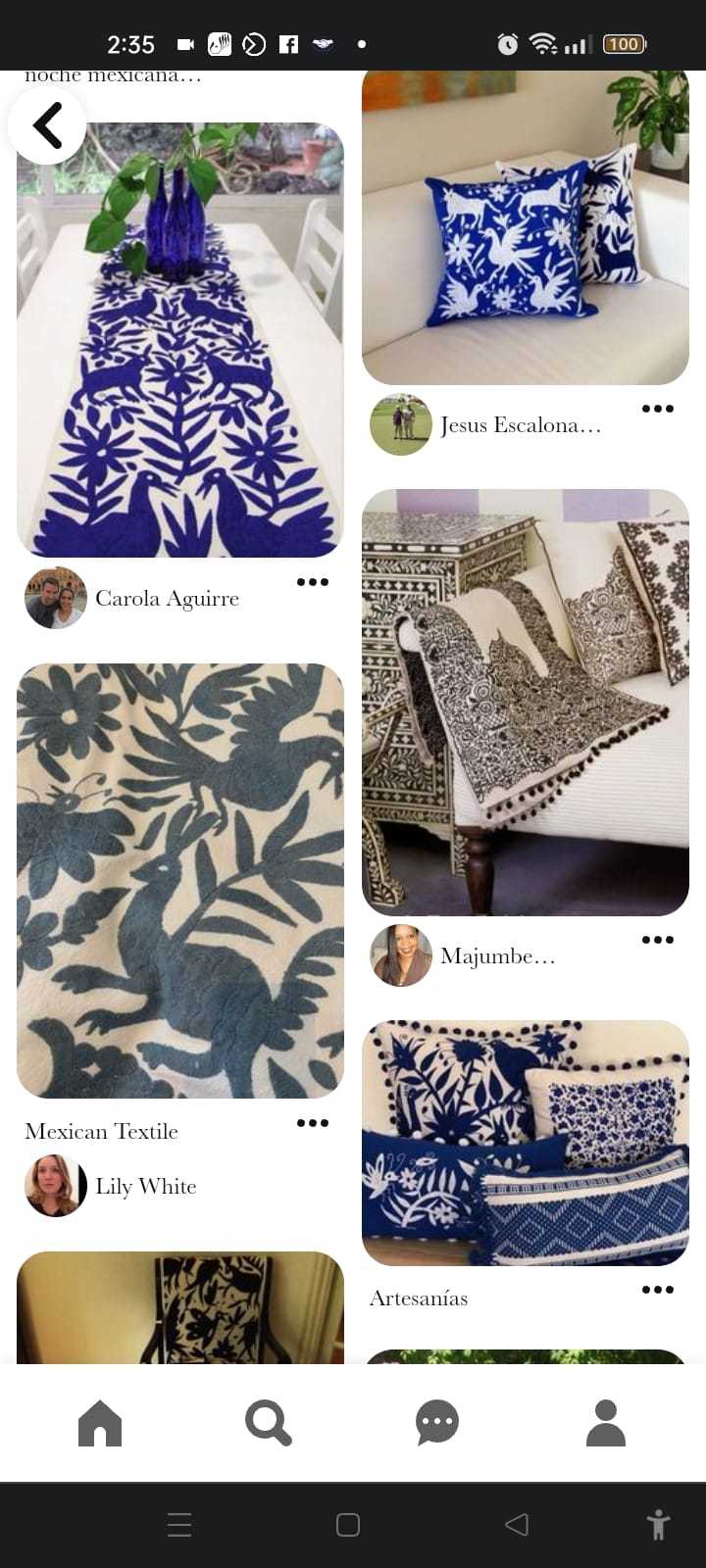Visit Lily White's profile
This screenshot has width=706, height=1568.
tap(56, 1186)
